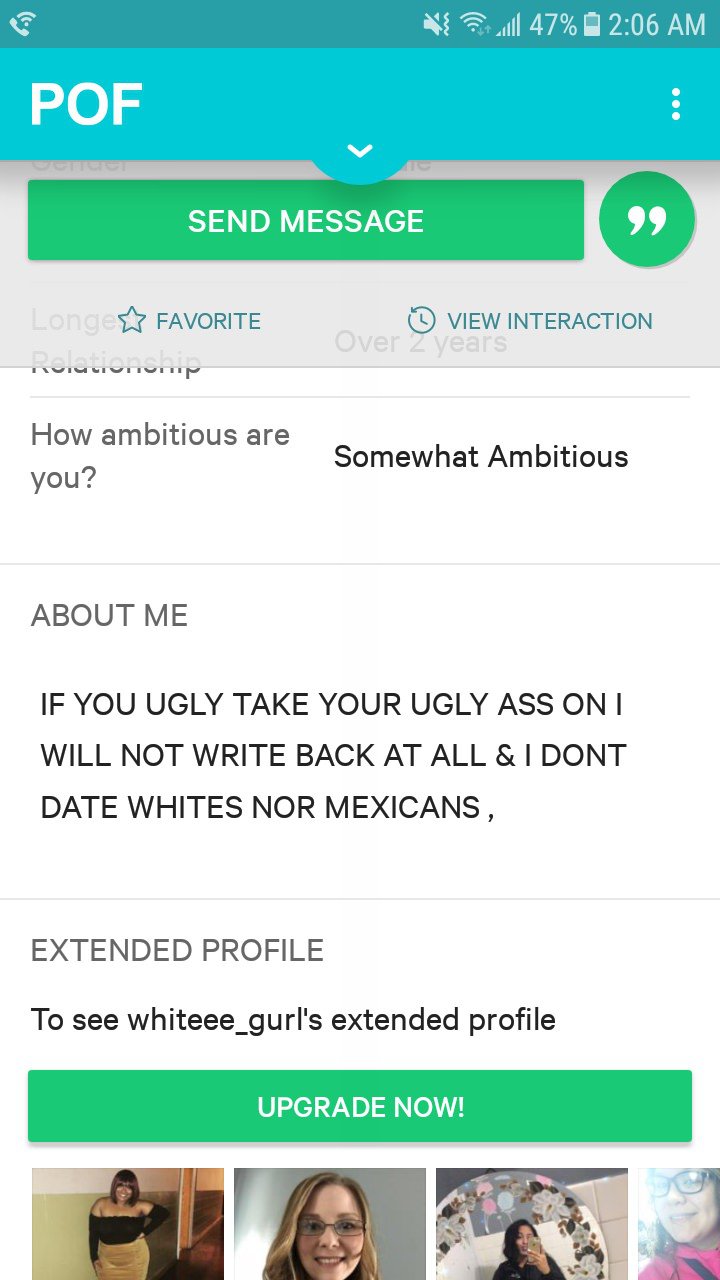Tap Upgrade Now to see extended profile
Viewport: 720px width, 1280px height.
pyautogui.click(x=360, y=1107)
